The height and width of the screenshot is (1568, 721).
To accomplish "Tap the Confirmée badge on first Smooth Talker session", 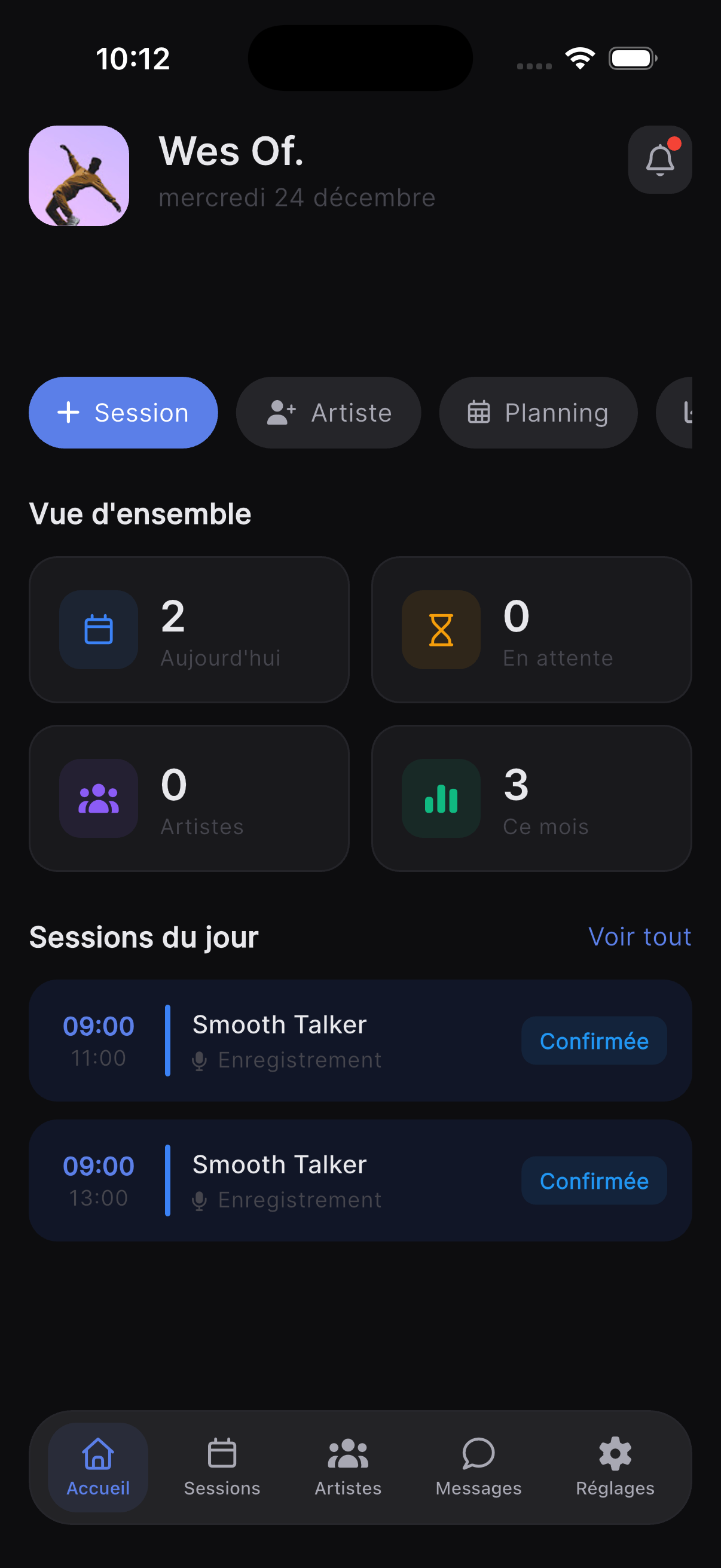I will pos(594,1041).
